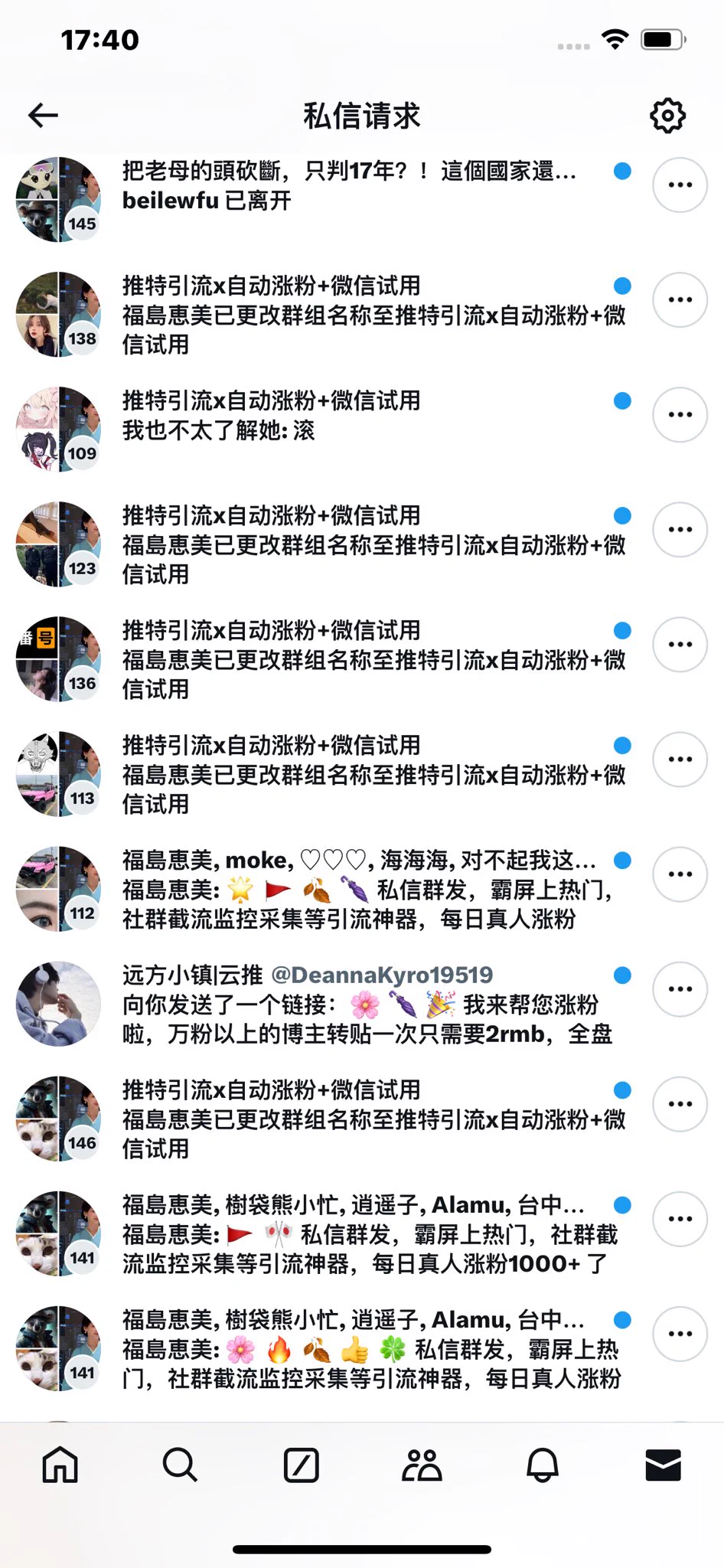Open the notifications bell tab
This screenshot has height=1568, width=724.
click(x=543, y=1465)
